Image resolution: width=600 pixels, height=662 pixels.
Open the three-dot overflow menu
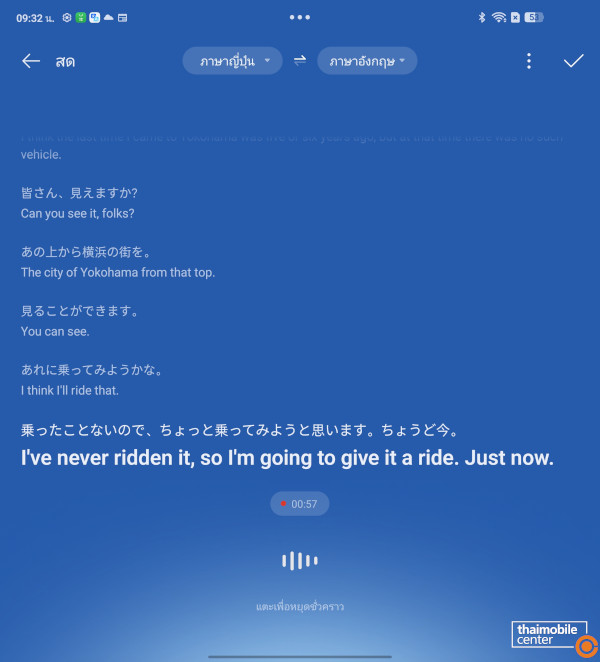(x=529, y=61)
